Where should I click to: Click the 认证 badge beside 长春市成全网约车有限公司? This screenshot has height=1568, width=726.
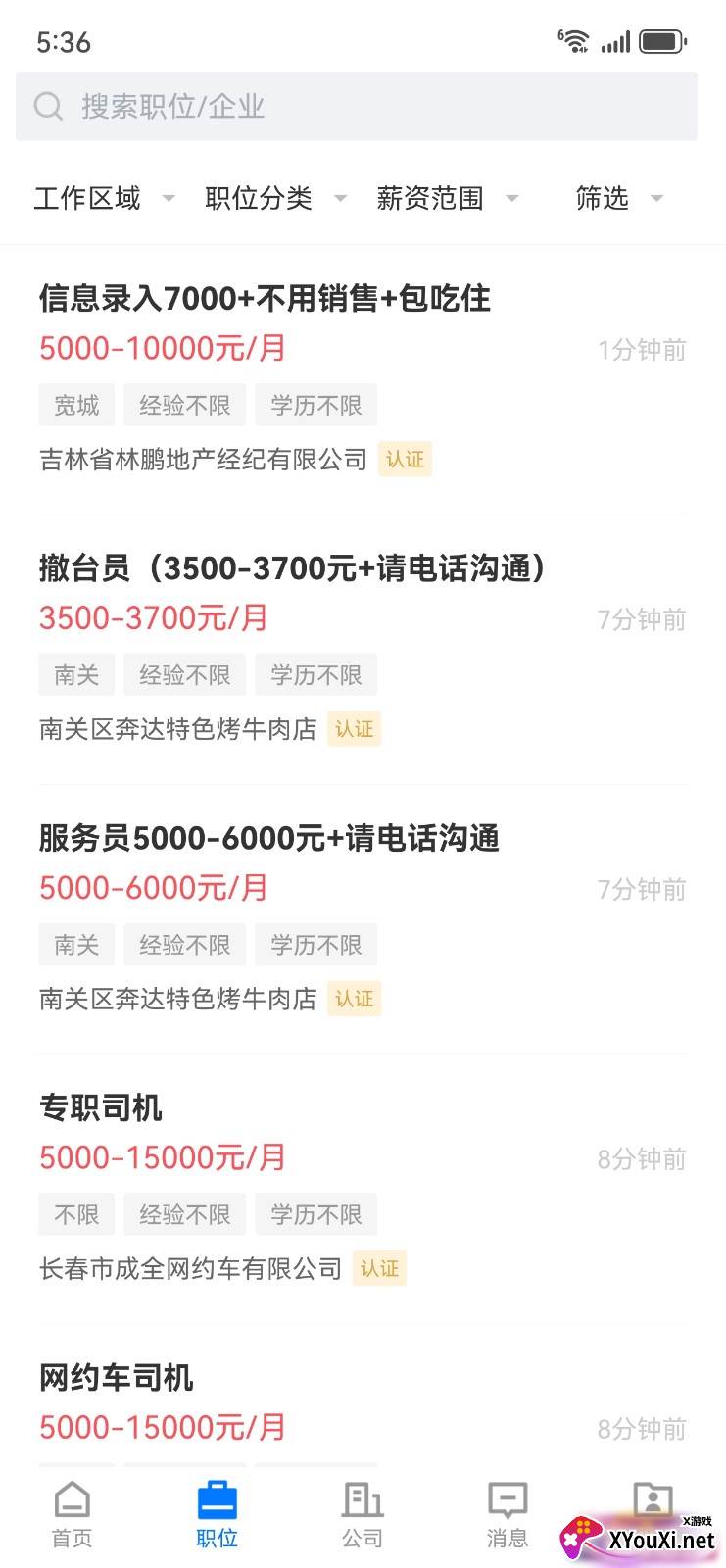coord(379,1267)
